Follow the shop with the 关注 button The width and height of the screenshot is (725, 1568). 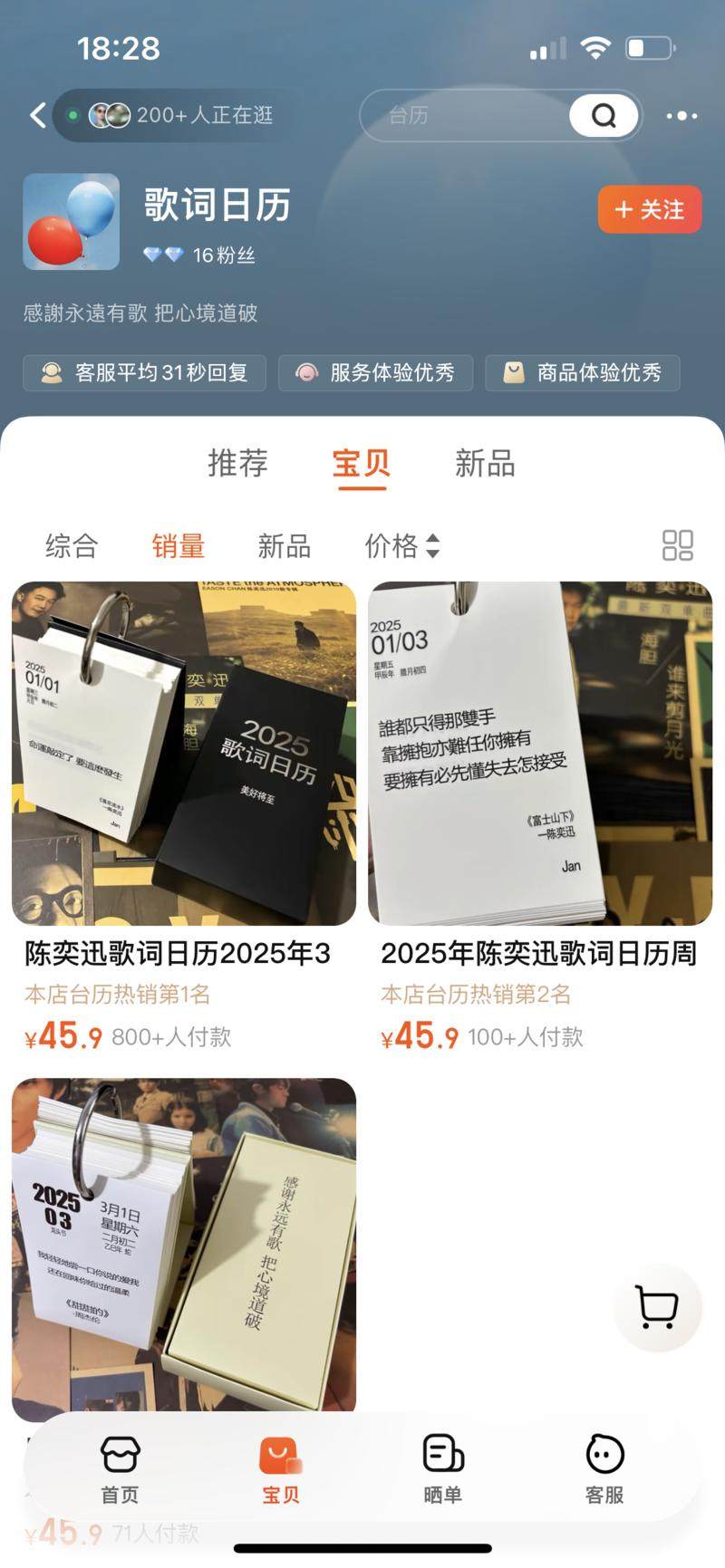click(x=649, y=210)
